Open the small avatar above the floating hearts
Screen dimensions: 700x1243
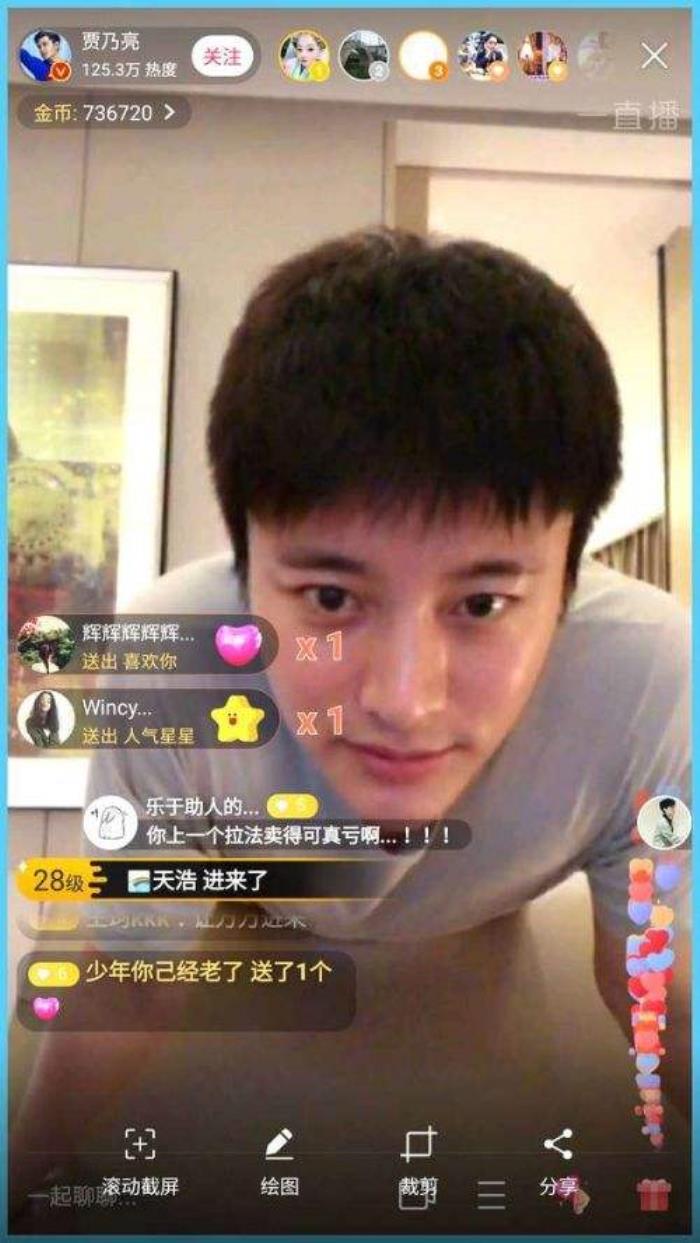click(663, 822)
